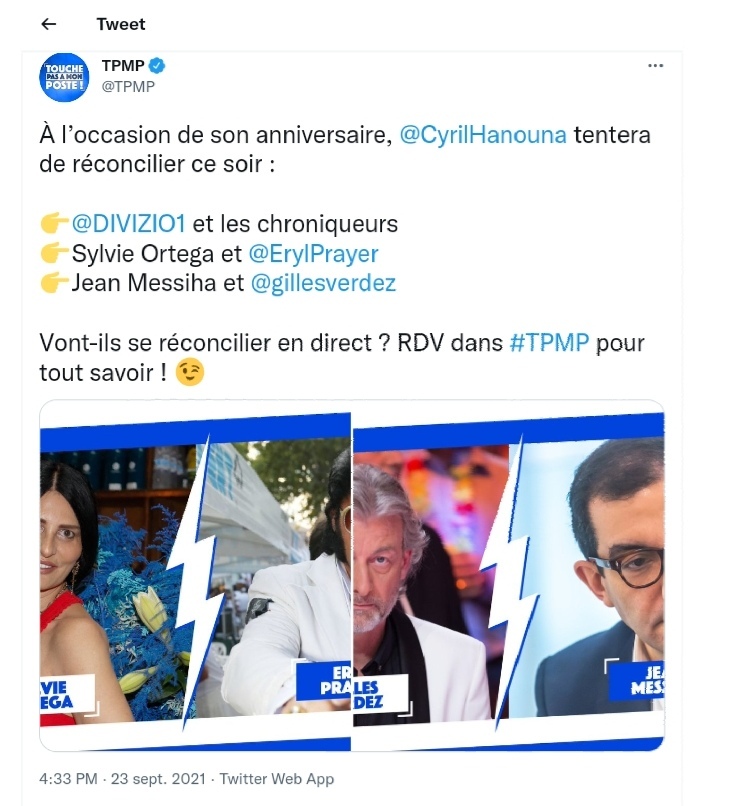Open the @DIVIZIO1 mention
The height and width of the screenshot is (806, 747).
(x=129, y=223)
